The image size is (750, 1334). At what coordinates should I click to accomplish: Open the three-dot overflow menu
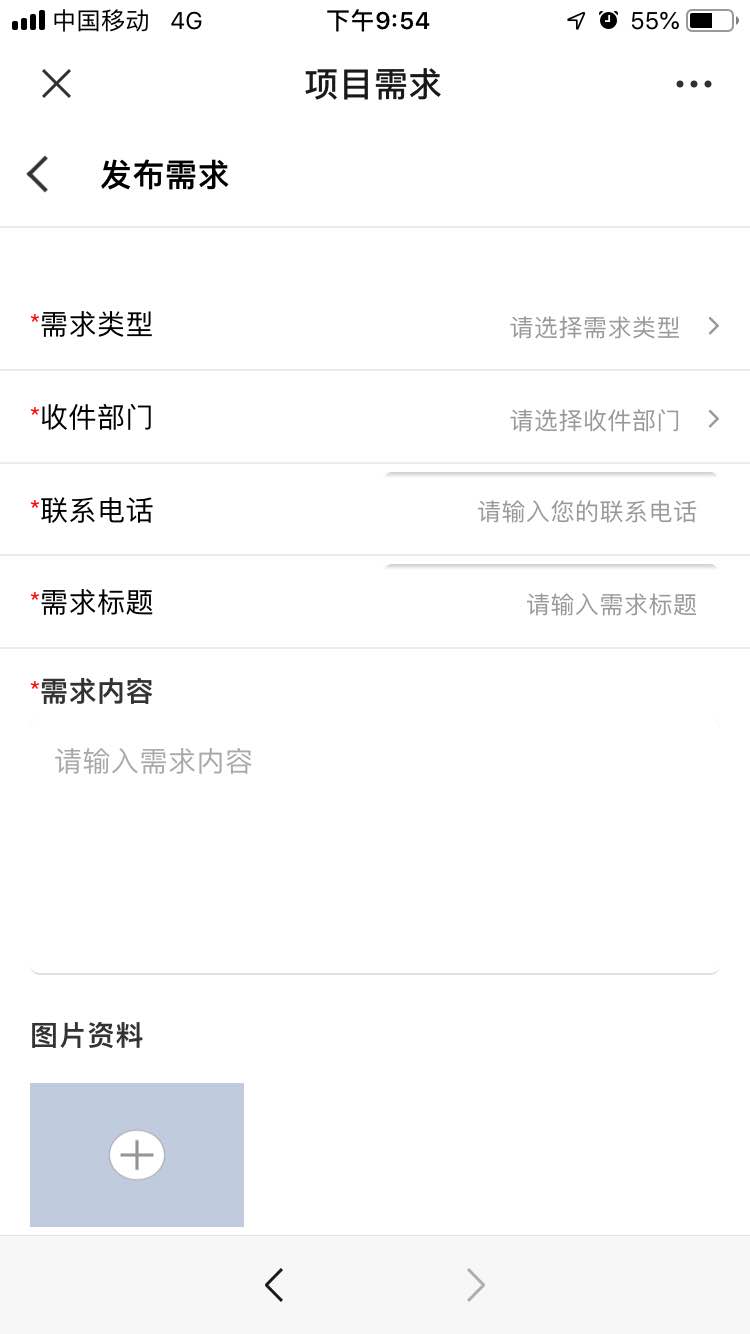tap(694, 84)
